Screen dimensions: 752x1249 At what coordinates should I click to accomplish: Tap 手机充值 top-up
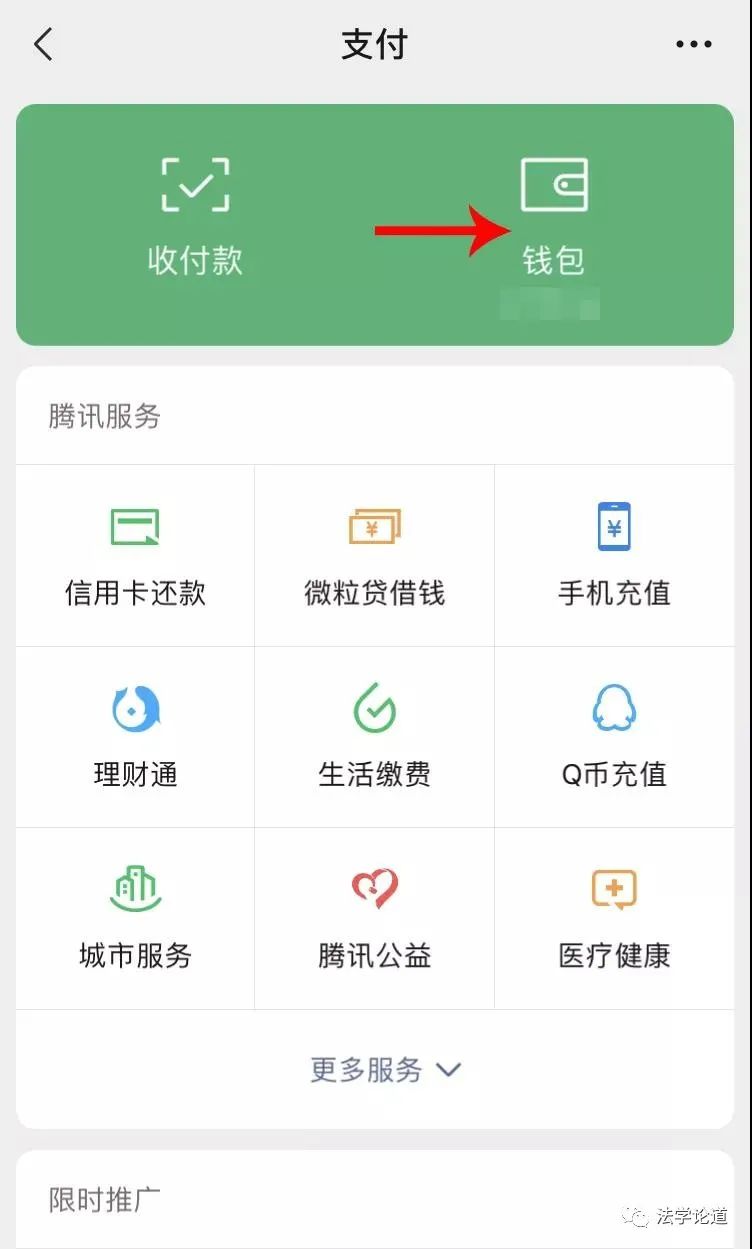(614, 556)
